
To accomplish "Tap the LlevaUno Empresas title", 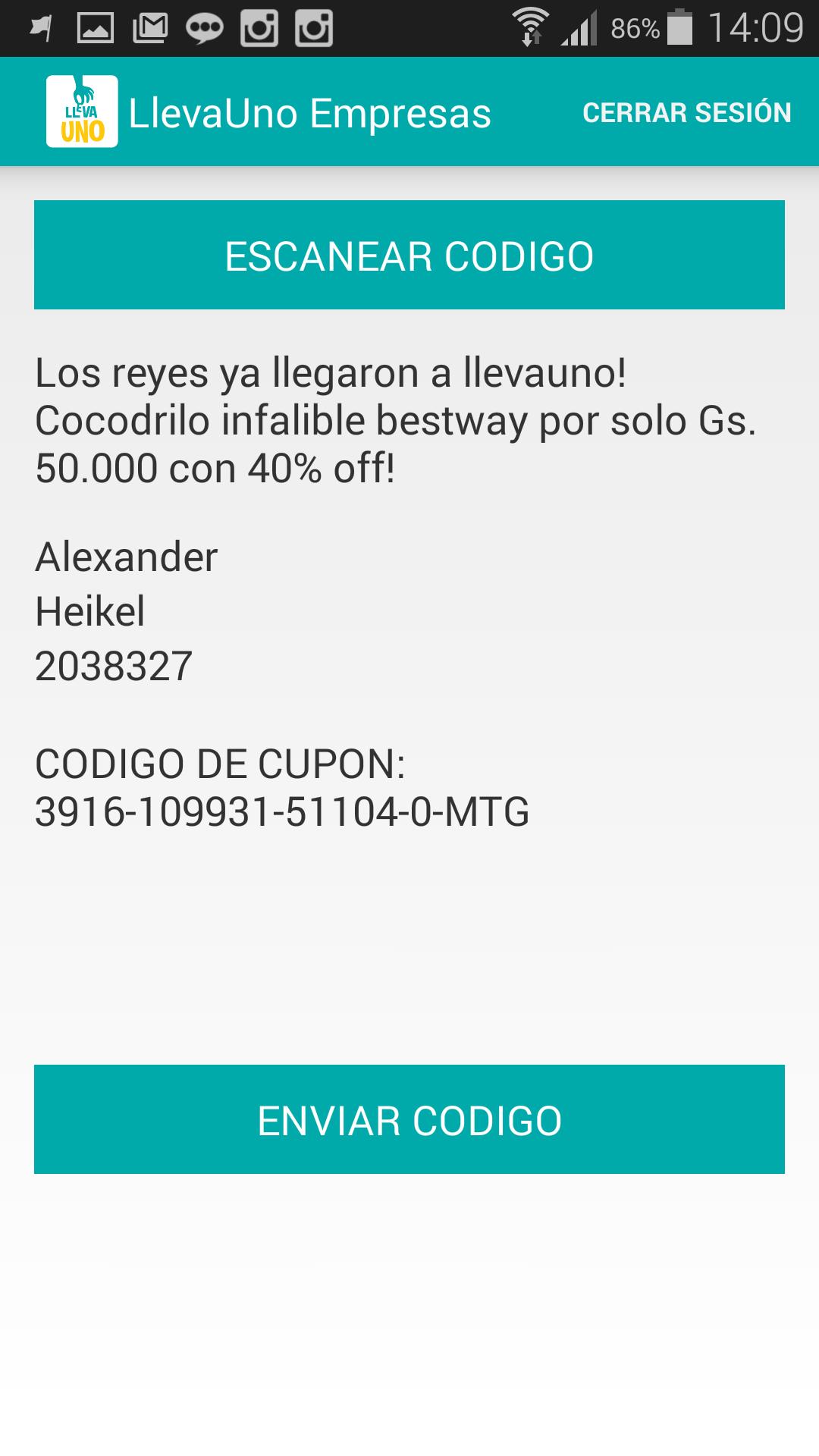I will [x=306, y=112].
